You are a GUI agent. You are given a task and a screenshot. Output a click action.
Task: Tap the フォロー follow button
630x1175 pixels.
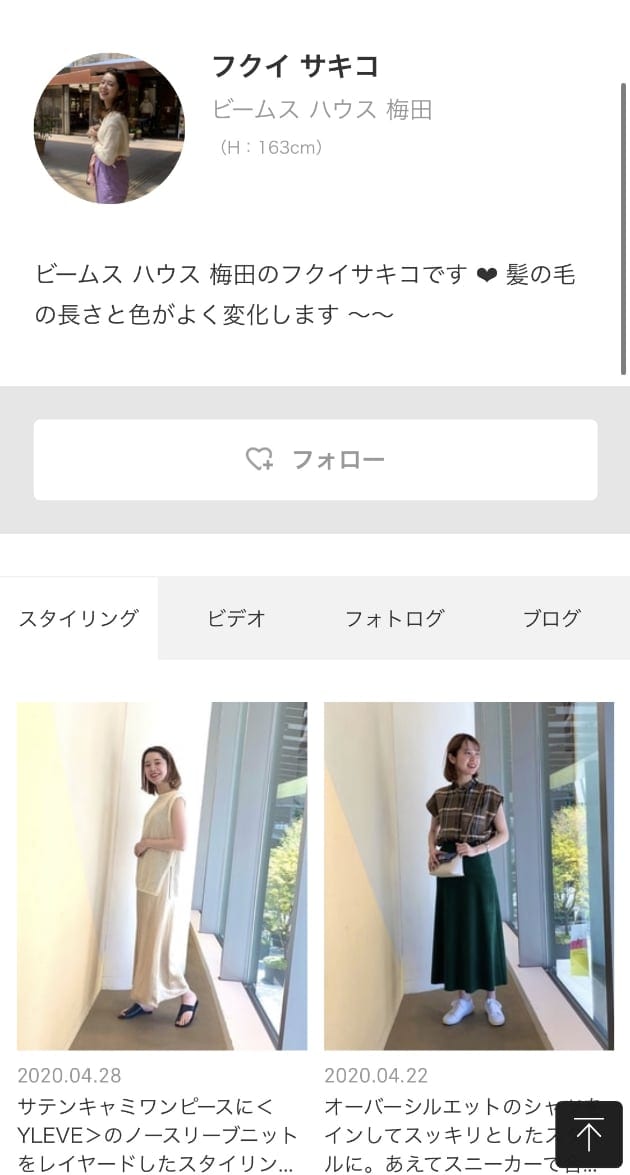click(315, 460)
